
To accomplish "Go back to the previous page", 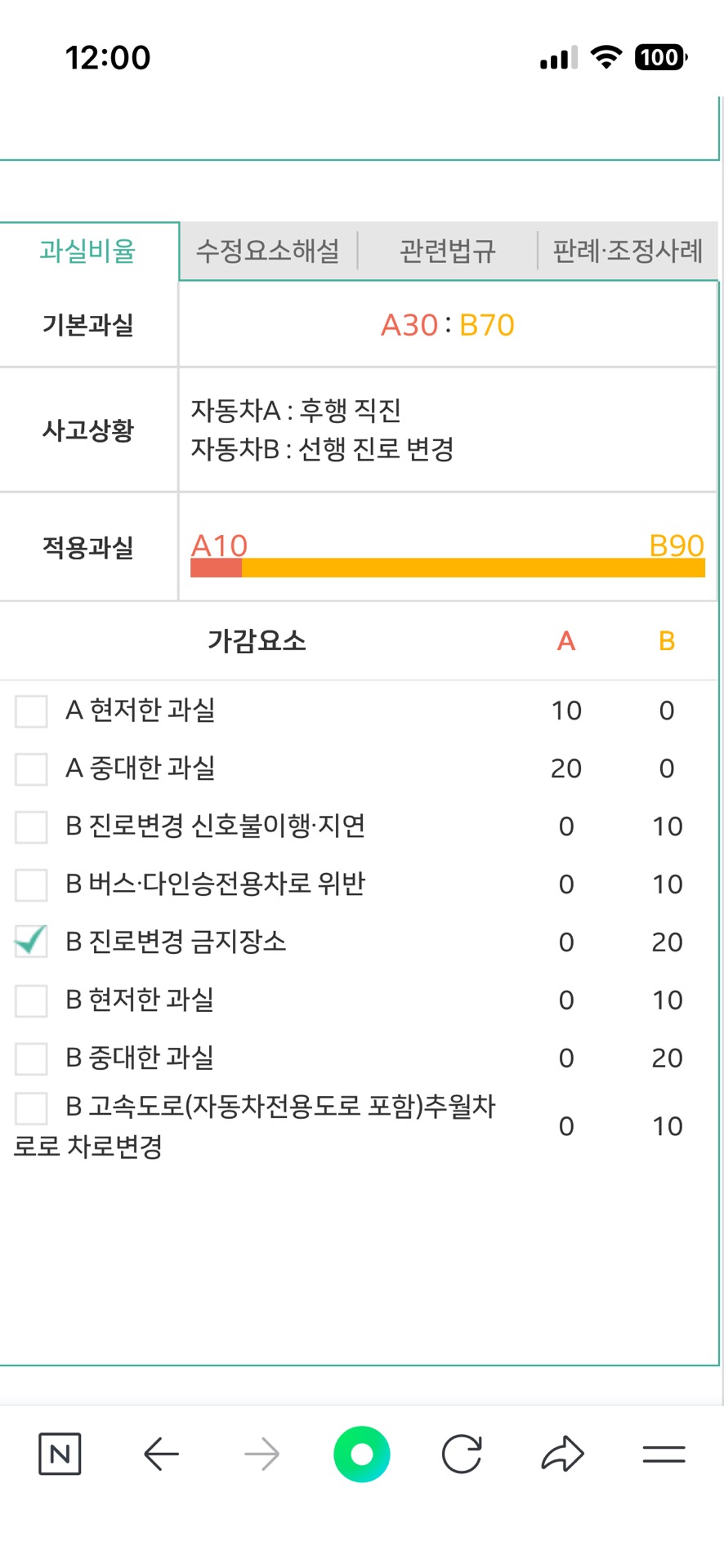I will tap(161, 1454).
